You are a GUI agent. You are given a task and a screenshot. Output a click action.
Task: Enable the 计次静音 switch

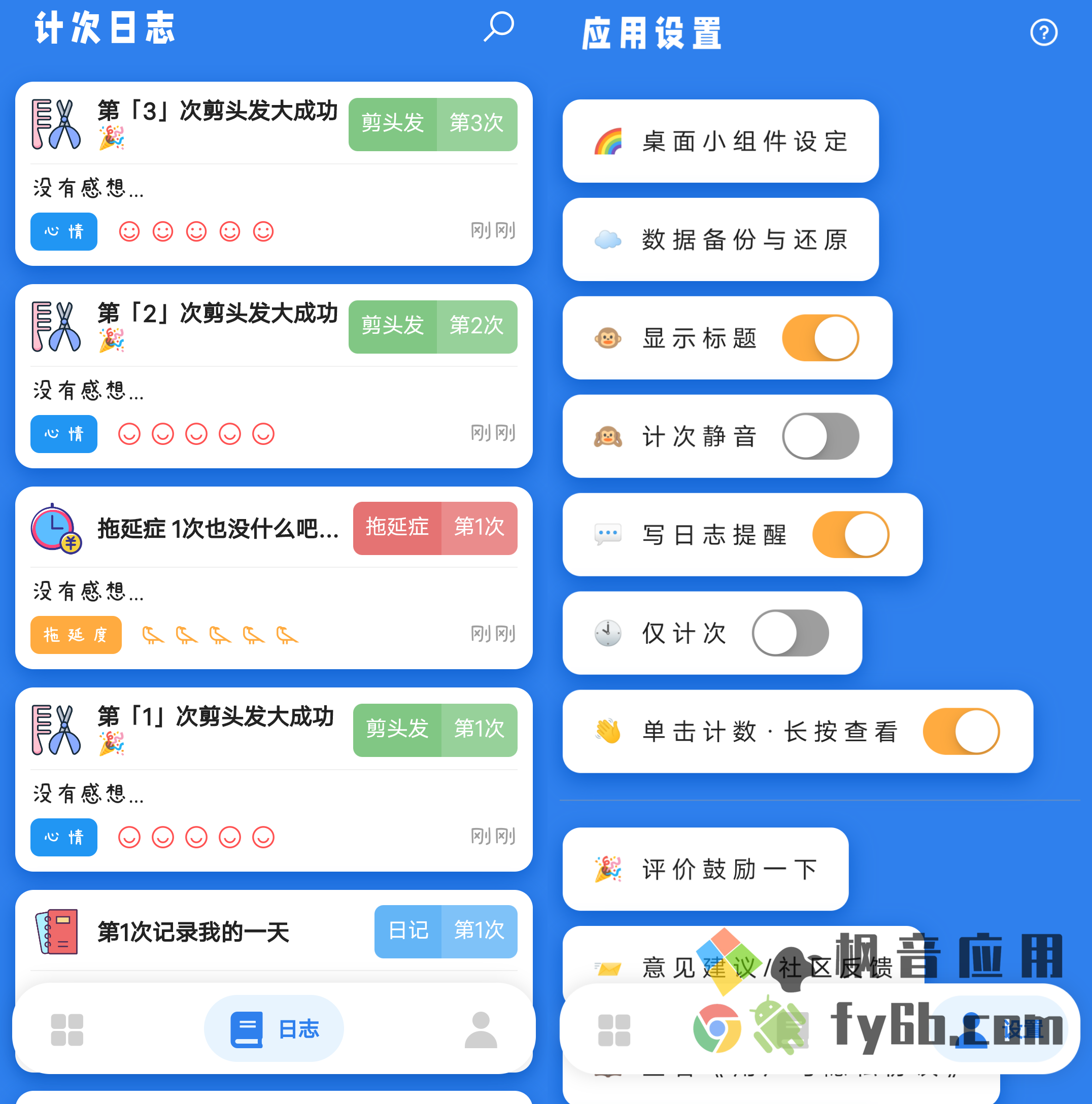(820, 436)
